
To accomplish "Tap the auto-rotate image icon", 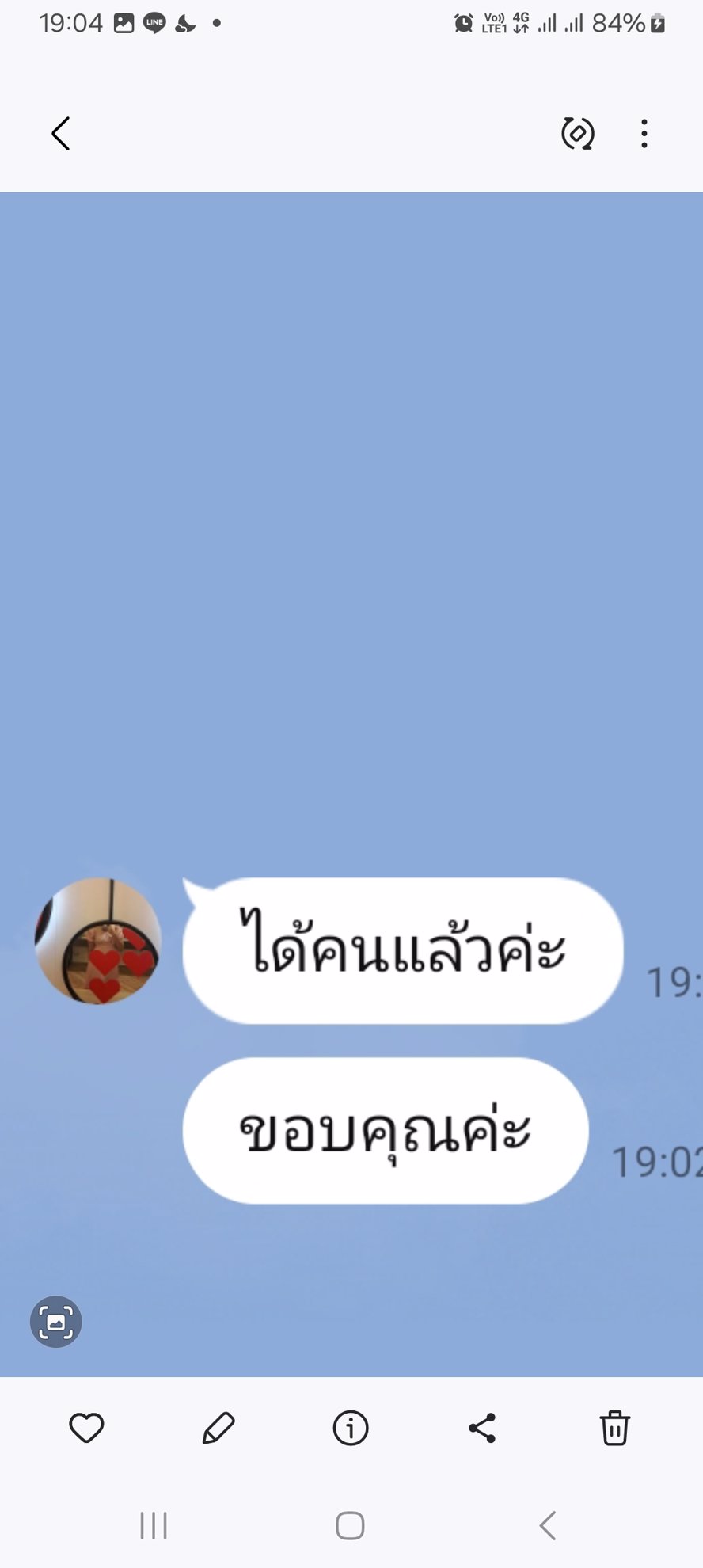I will pos(577,134).
